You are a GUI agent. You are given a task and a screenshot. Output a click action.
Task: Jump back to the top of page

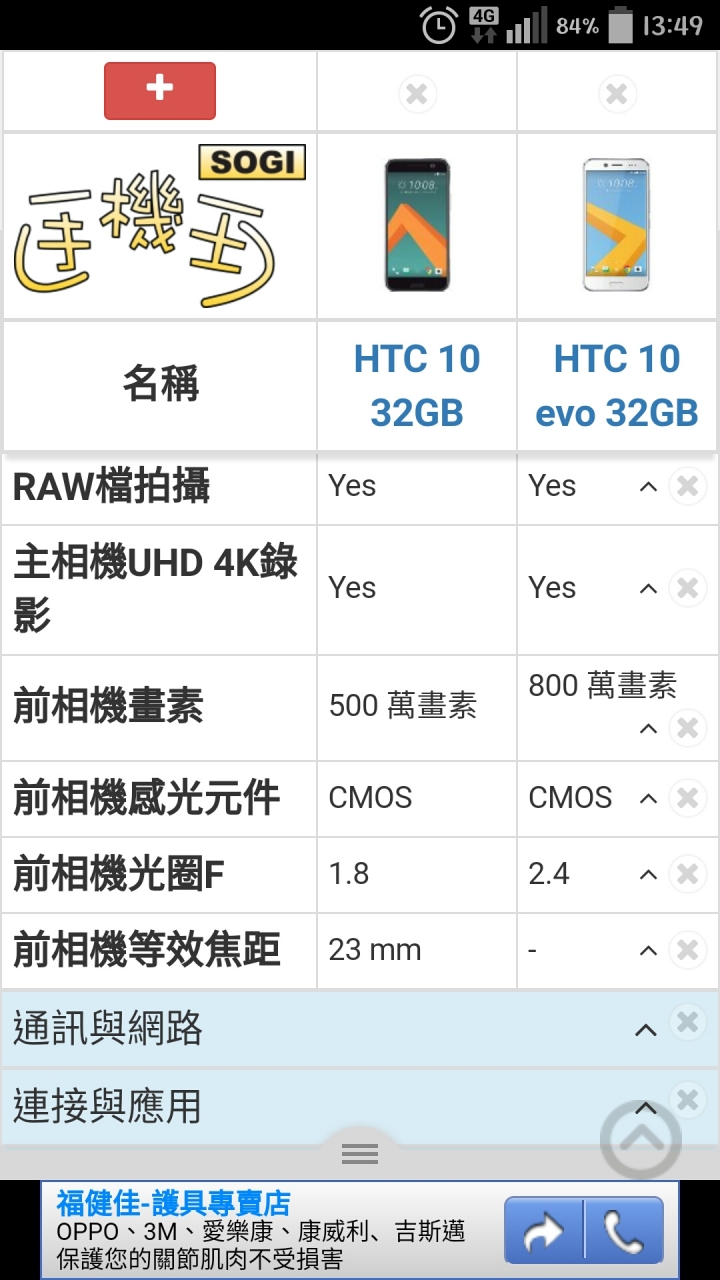tap(641, 1139)
